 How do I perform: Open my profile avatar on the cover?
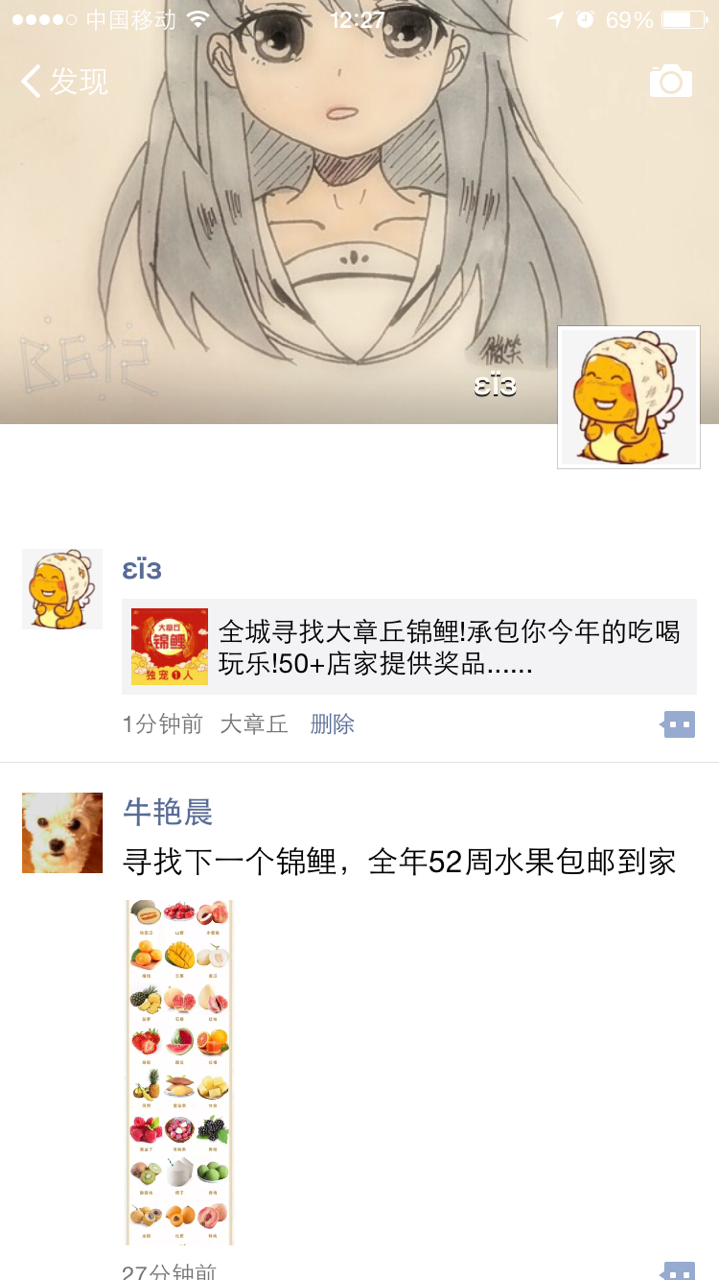[x=629, y=397]
